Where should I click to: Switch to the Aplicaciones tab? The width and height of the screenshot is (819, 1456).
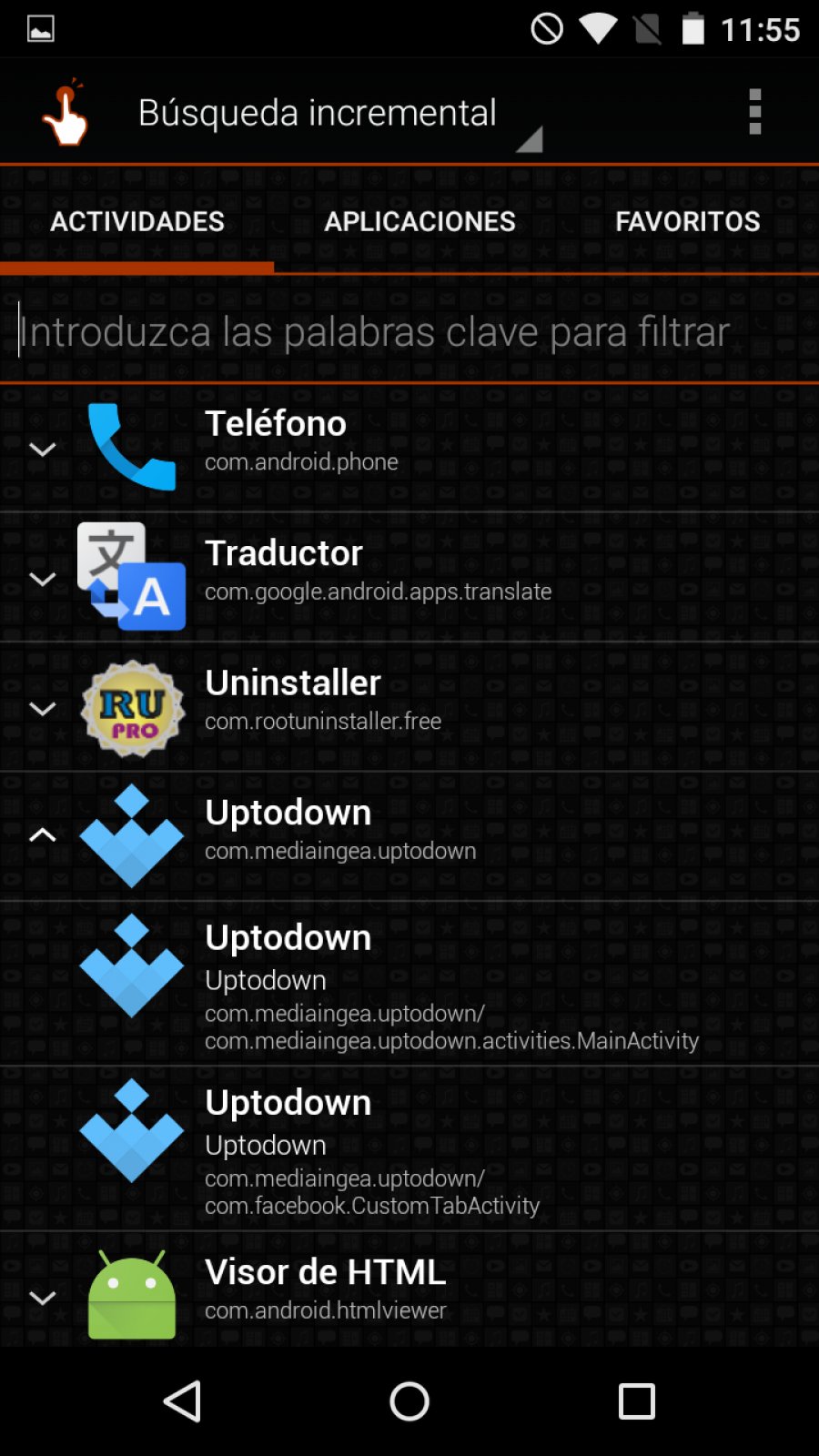click(420, 221)
